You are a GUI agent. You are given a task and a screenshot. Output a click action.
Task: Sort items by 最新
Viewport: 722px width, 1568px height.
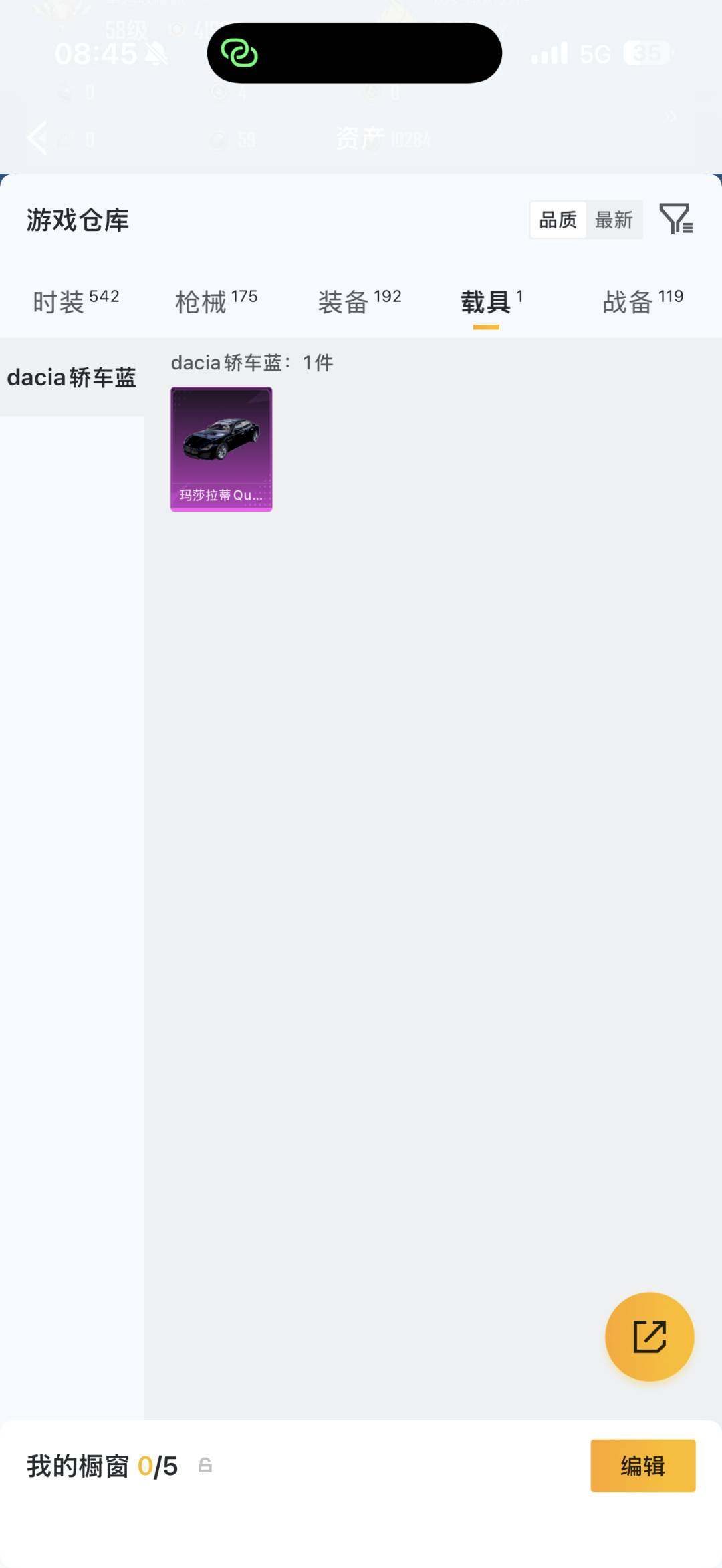coord(614,220)
